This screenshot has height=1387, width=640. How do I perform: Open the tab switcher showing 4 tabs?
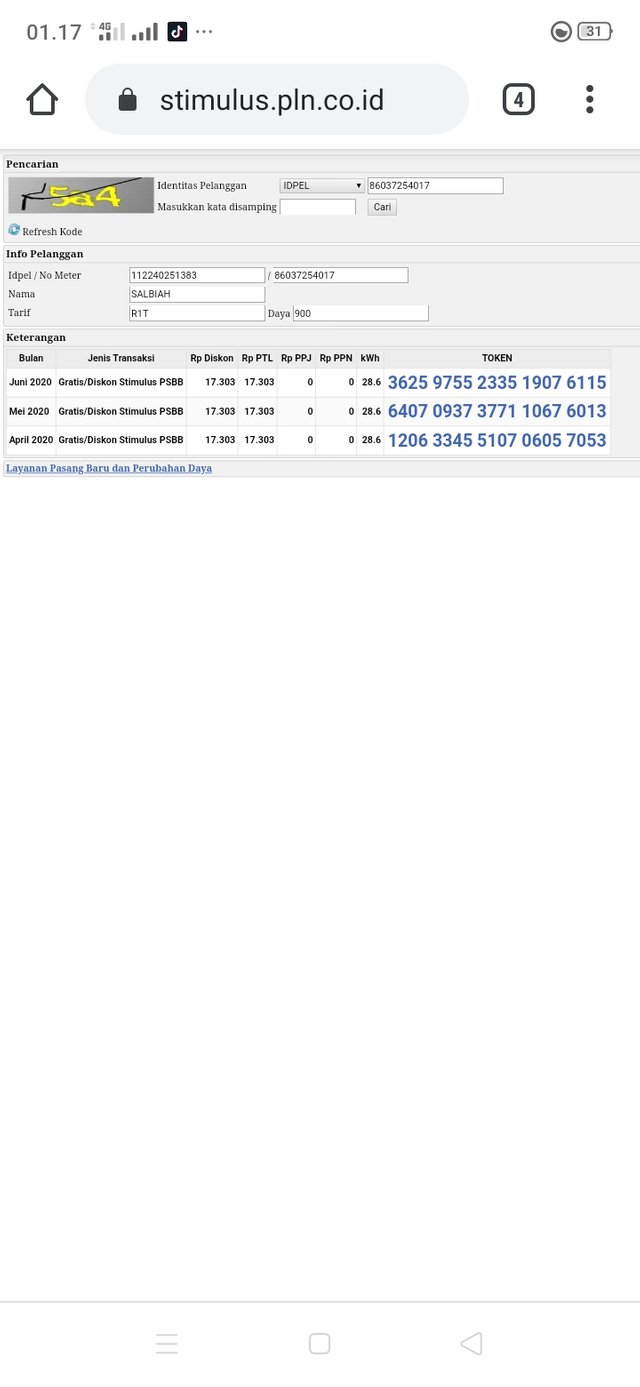[x=517, y=100]
